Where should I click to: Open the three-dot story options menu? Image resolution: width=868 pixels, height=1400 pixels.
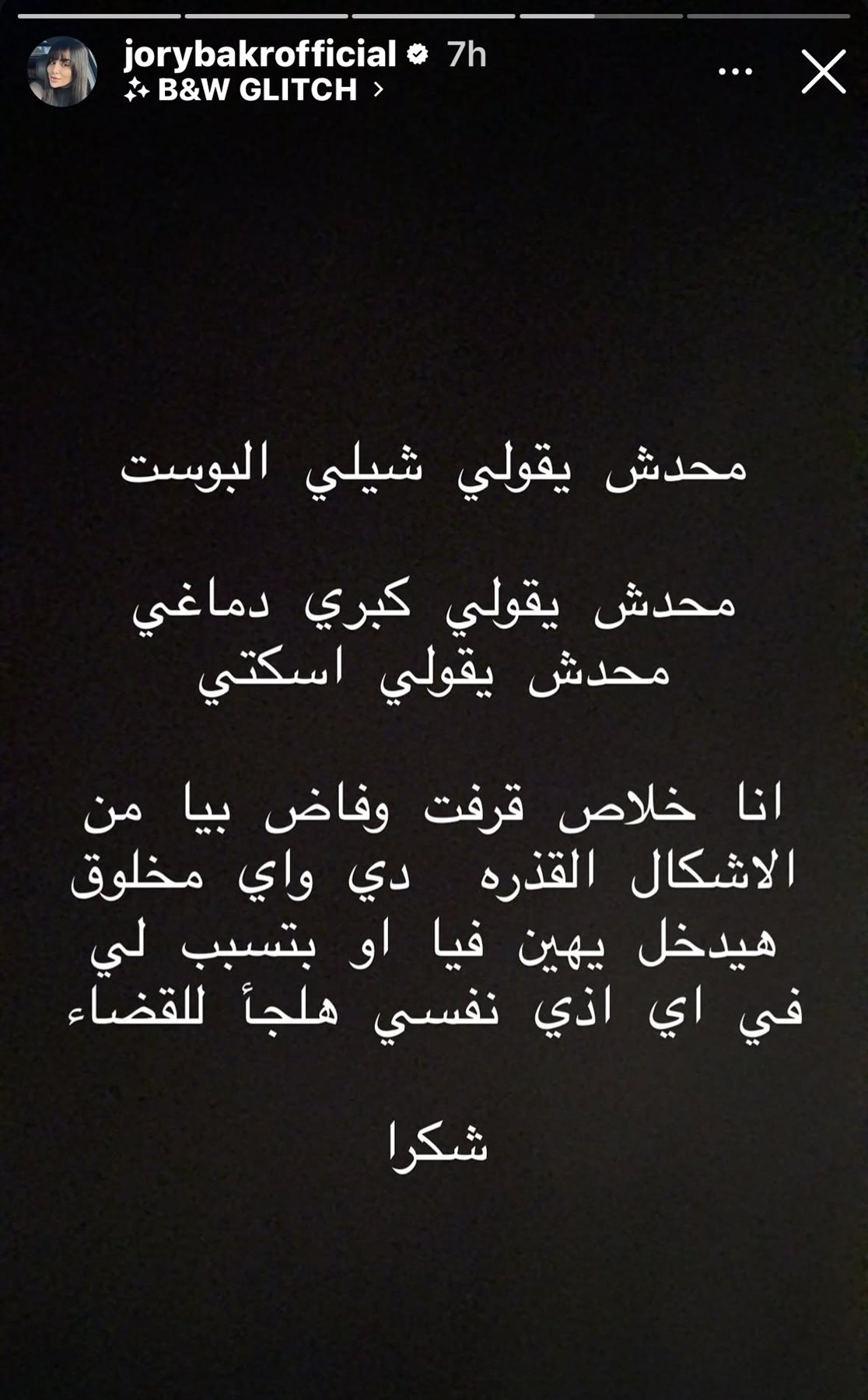pos(735,72)
